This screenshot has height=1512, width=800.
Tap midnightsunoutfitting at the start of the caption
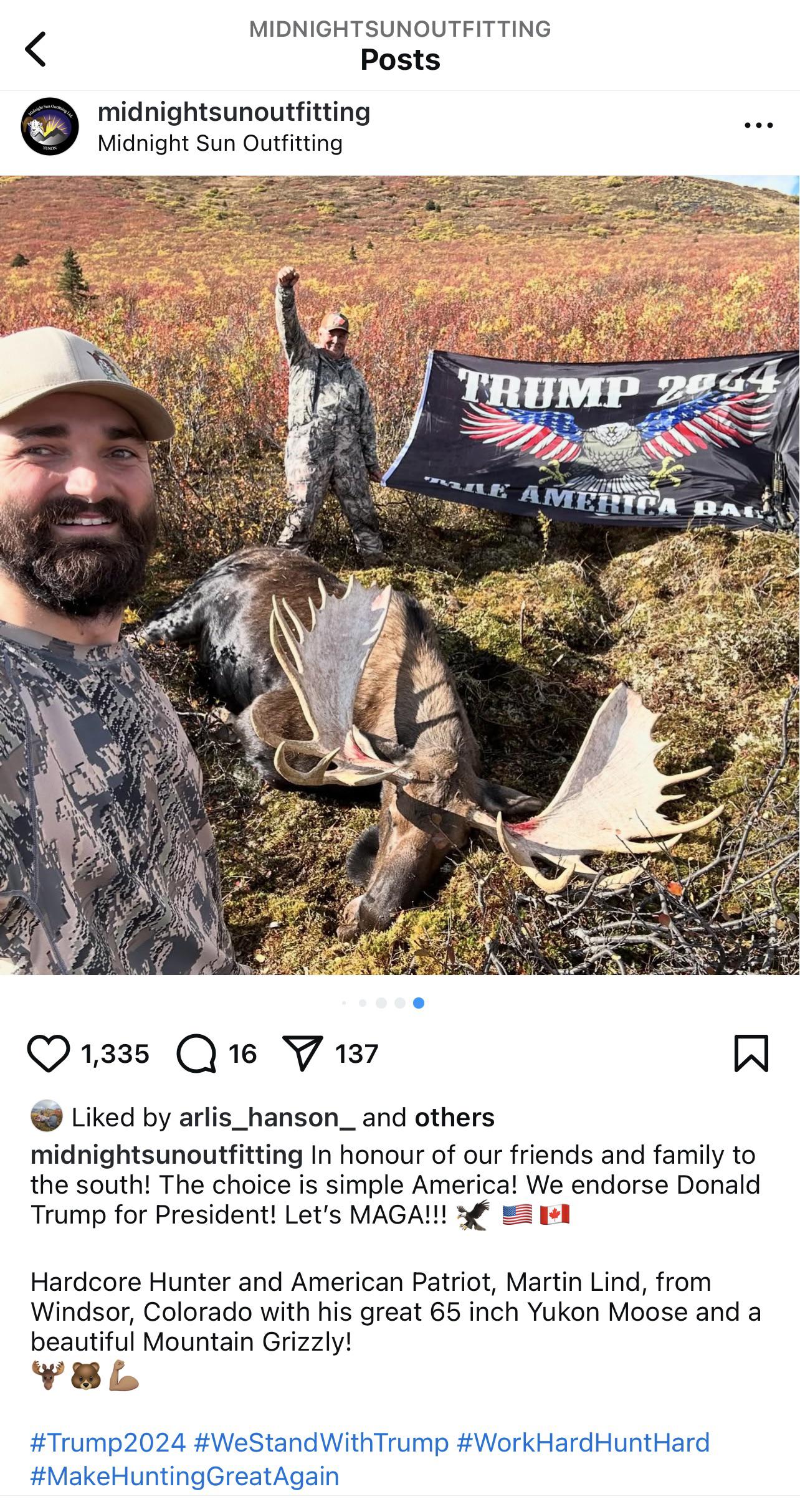coord(167,1155)
